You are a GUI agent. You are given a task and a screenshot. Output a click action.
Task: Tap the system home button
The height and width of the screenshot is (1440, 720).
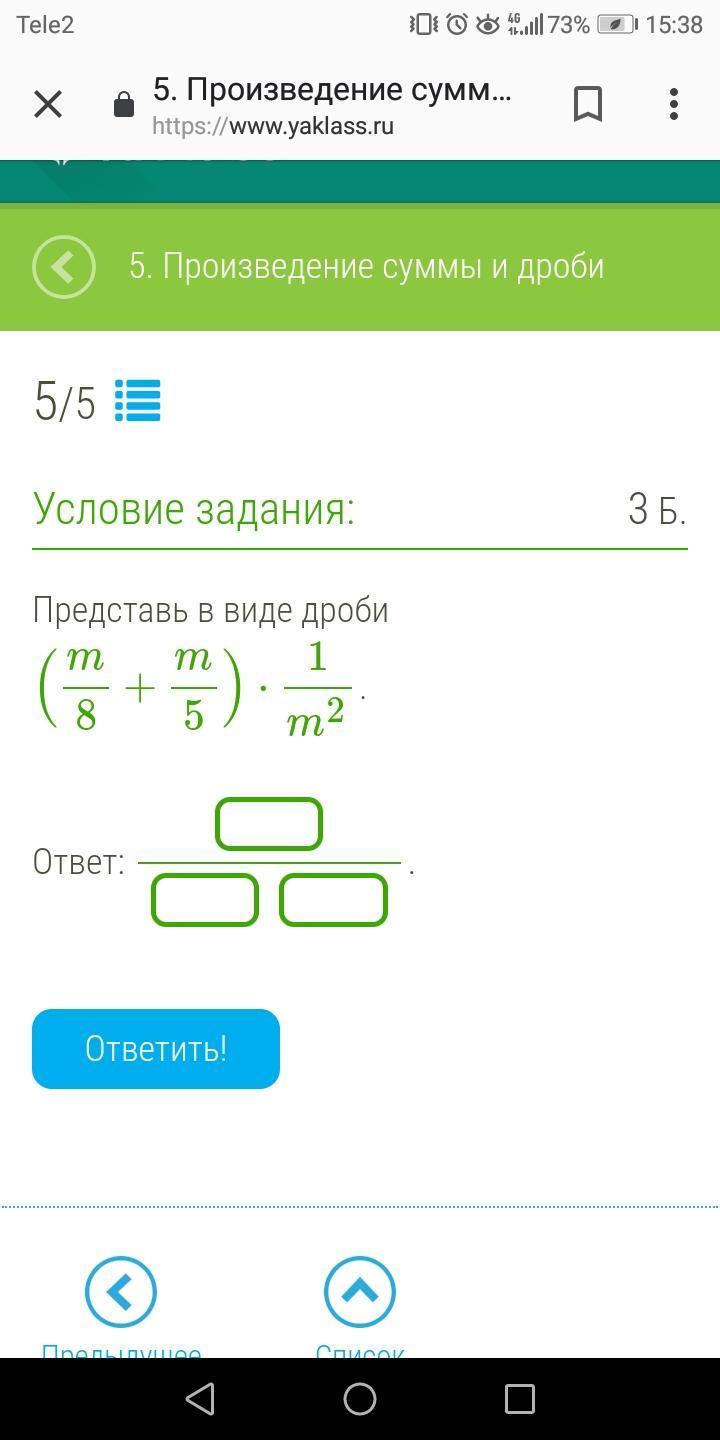pyautogui.click(x=360, y=1399)
